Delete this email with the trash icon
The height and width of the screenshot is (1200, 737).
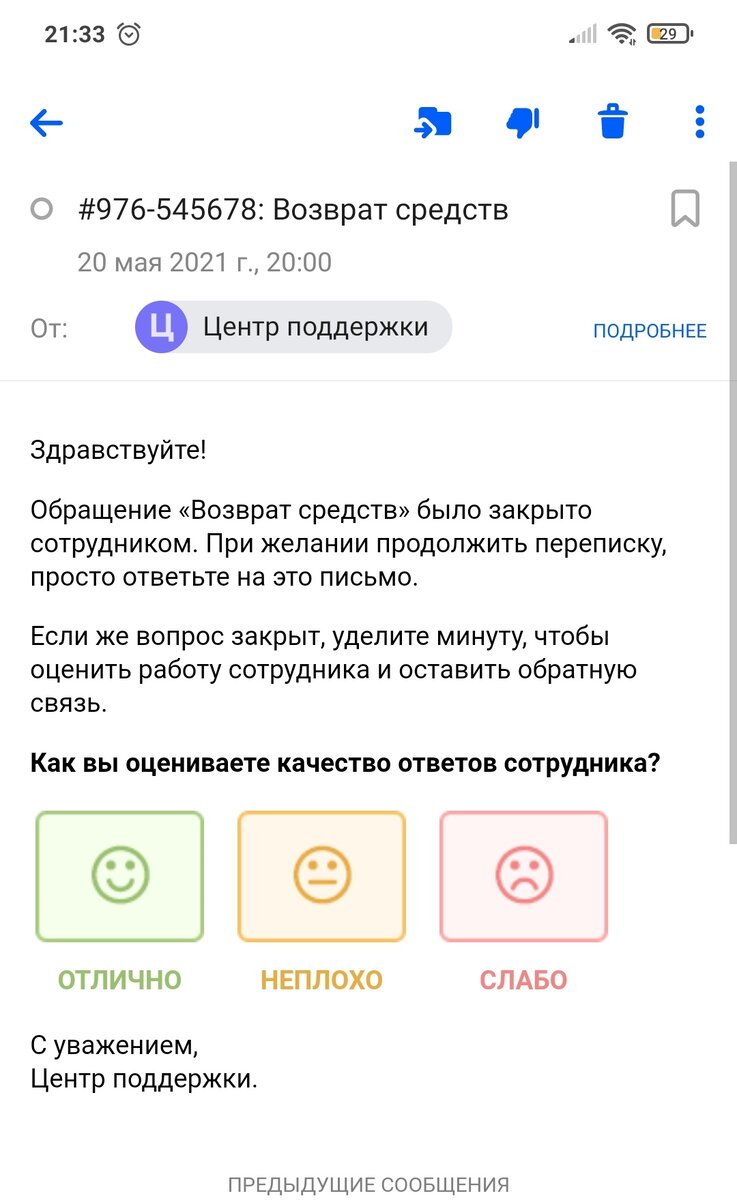pyautogui.click(x=612, y=123)
